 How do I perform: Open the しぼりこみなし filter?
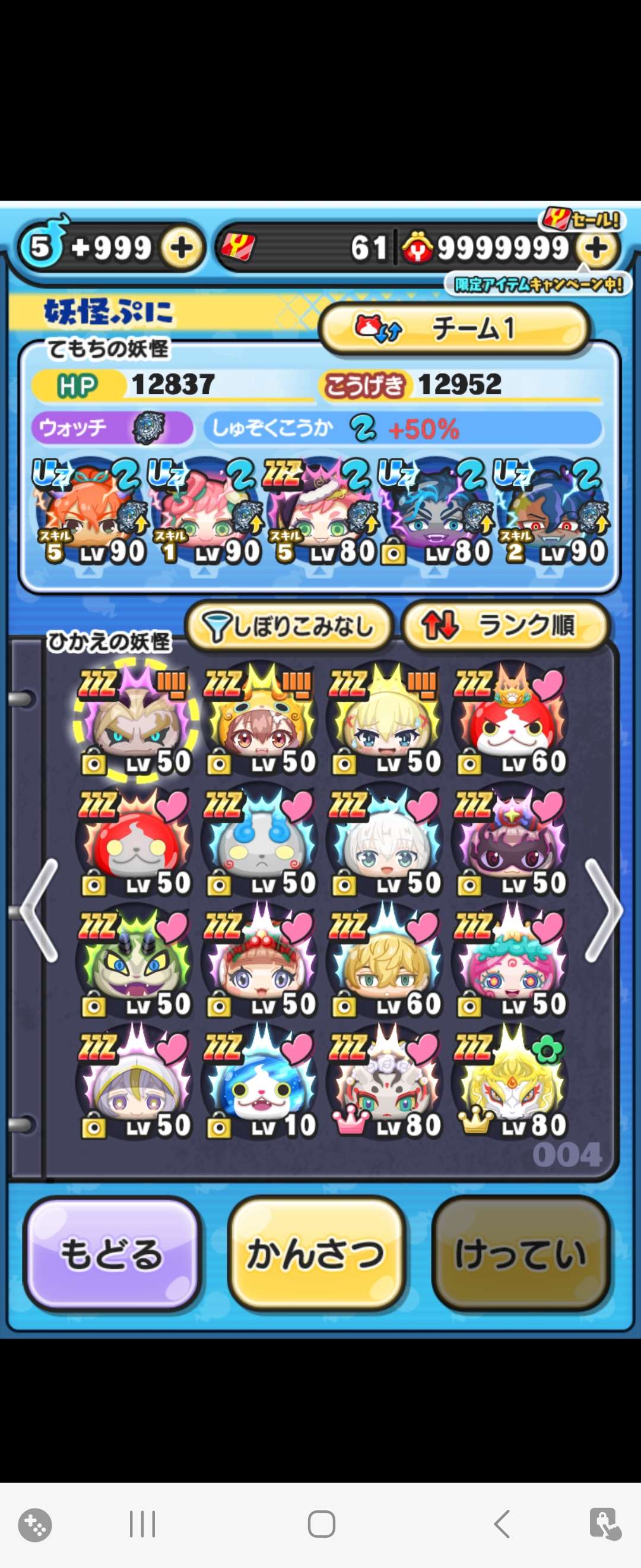point(290,626)
